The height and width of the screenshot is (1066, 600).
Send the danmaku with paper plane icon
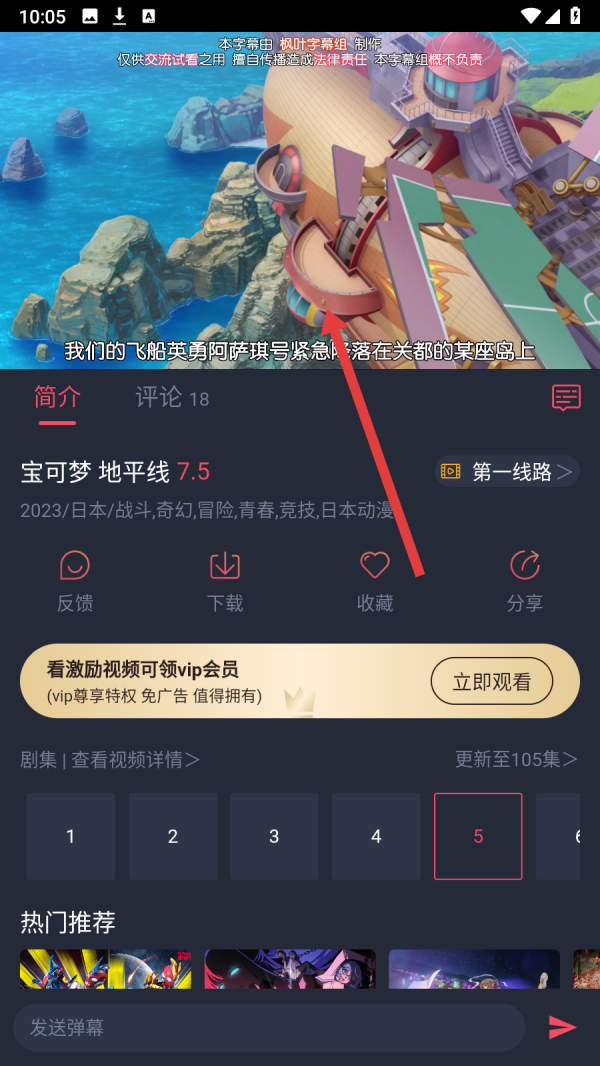tap(563, 1027)
